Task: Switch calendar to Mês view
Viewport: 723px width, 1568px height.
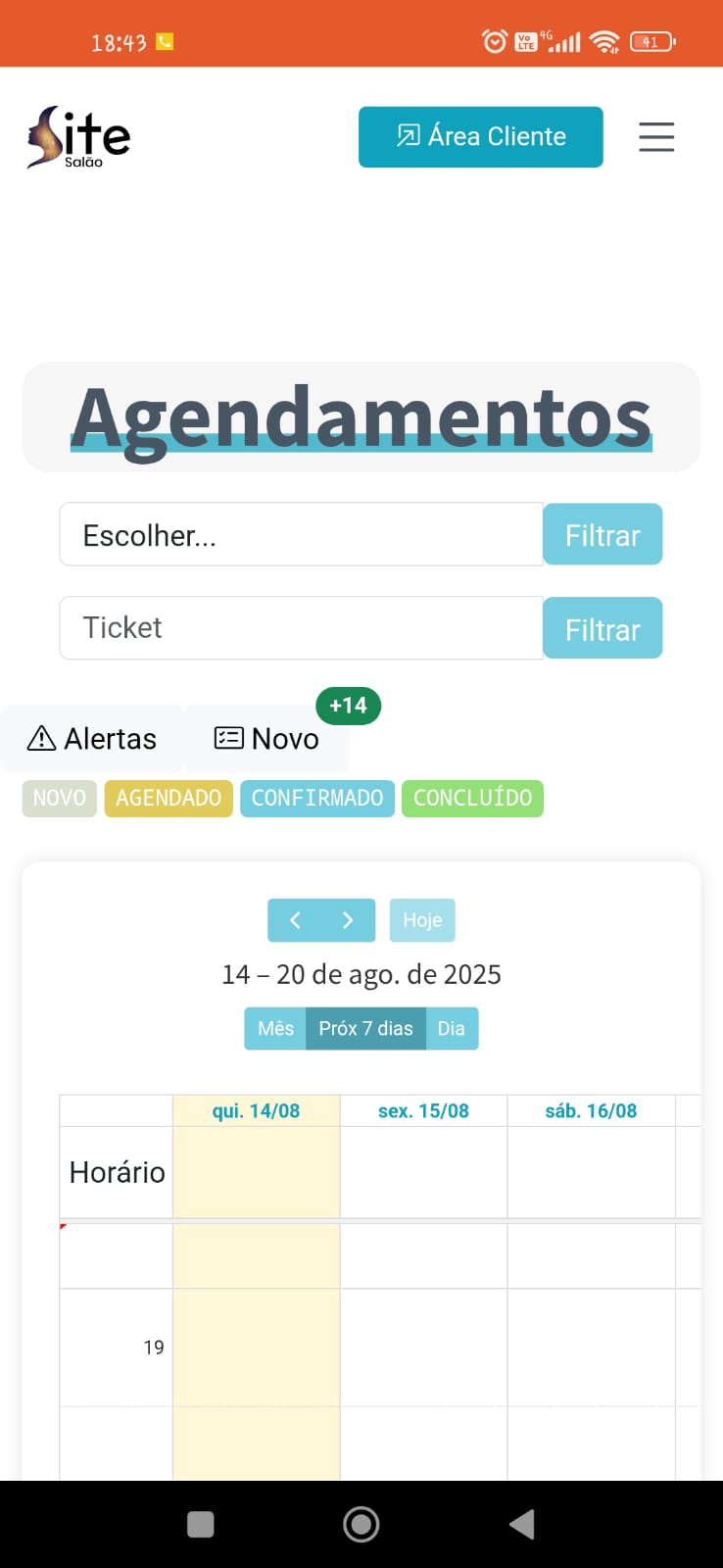Action: (x=275, y=1028)
